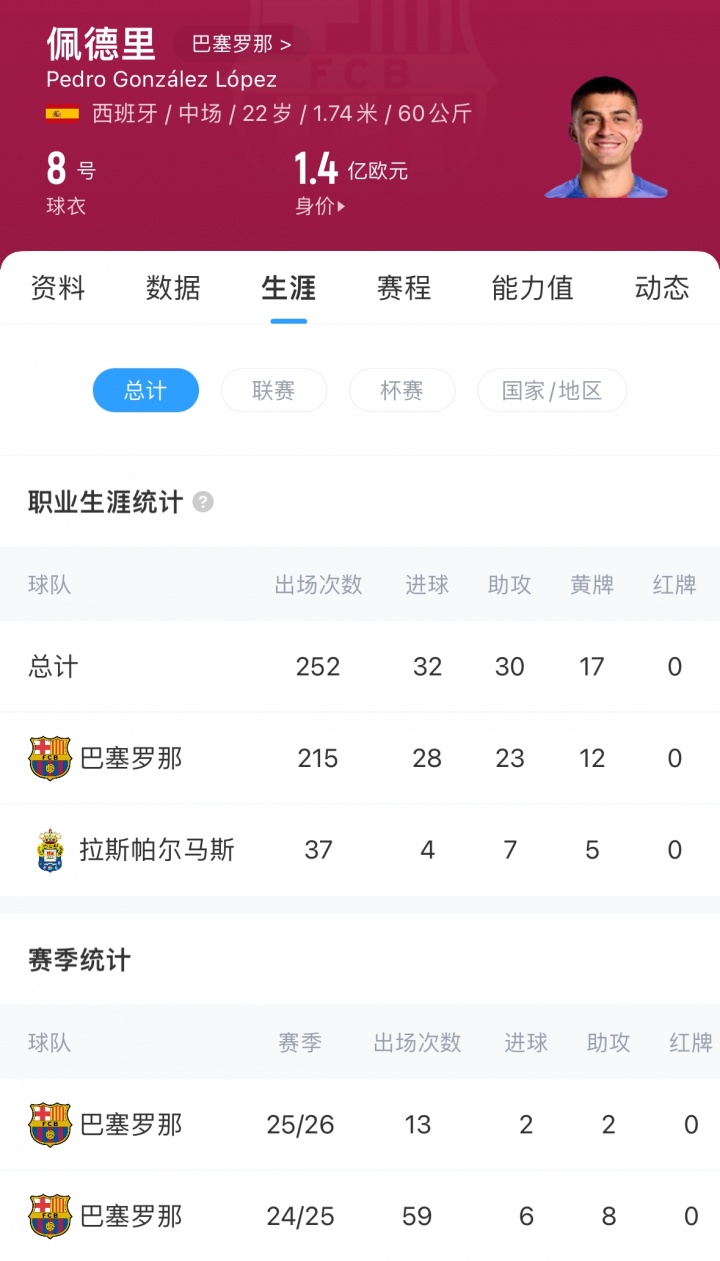This screenshot has width=720, height=1261.
Task: Open the 巴塞罗那 team link in the header
Action: [x=241, y=45]
